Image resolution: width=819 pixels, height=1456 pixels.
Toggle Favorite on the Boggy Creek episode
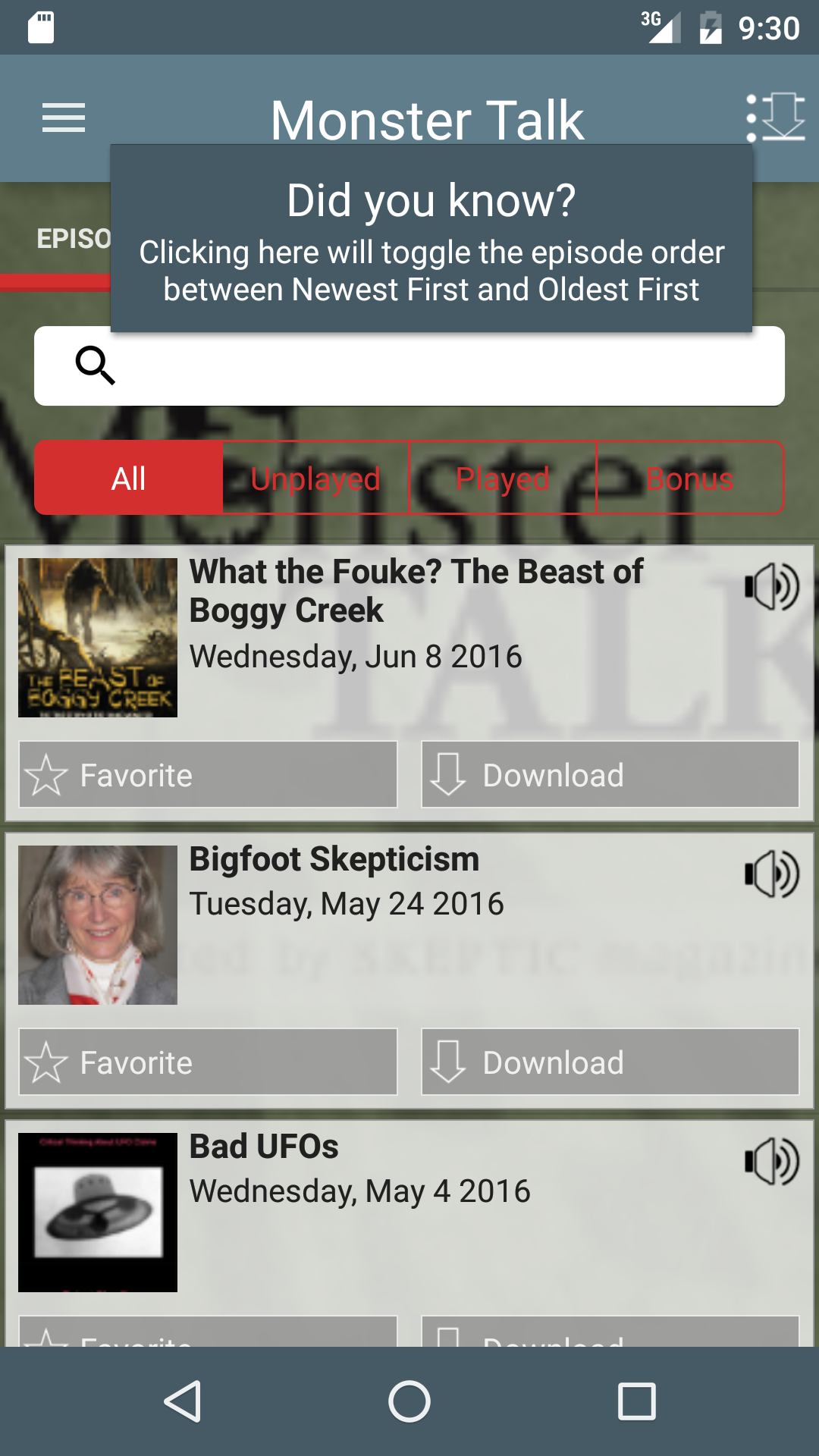(207, 774)
